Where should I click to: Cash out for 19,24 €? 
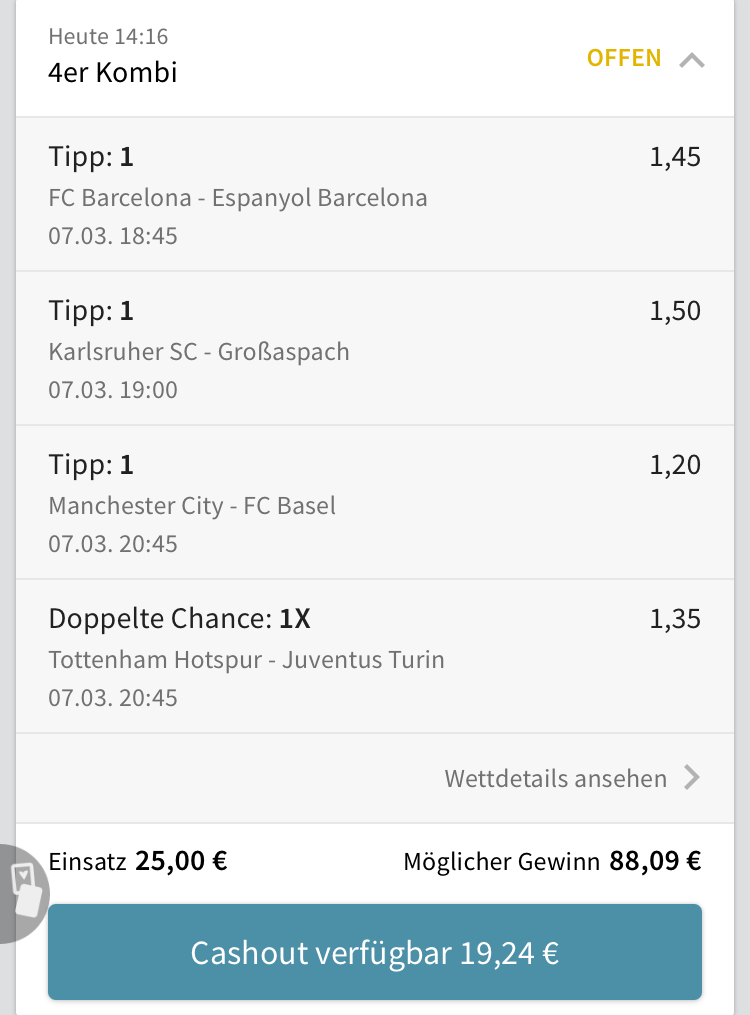point(375,952)
